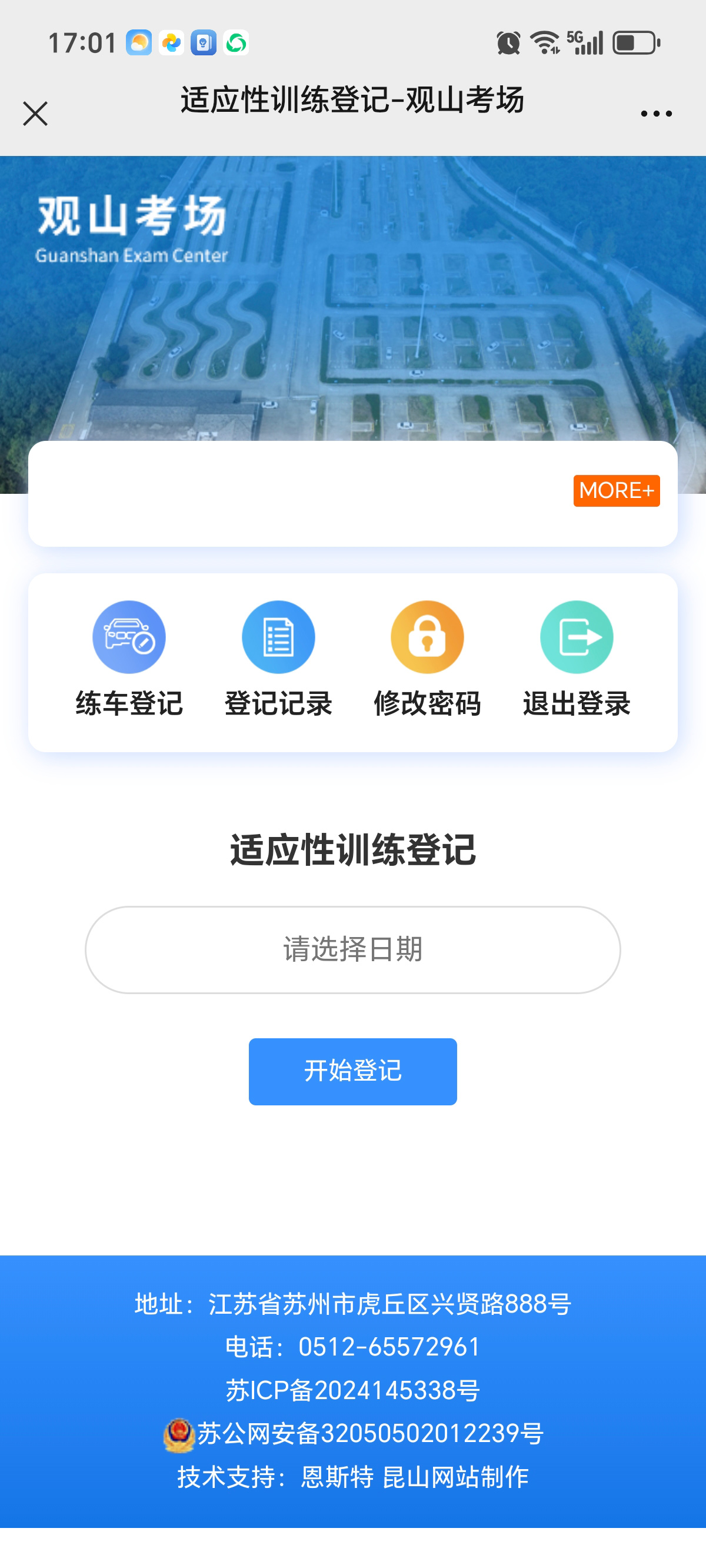The image size is (706, 1568).
Task: Tap the 开始登记 button
Action: point(353,1071)
